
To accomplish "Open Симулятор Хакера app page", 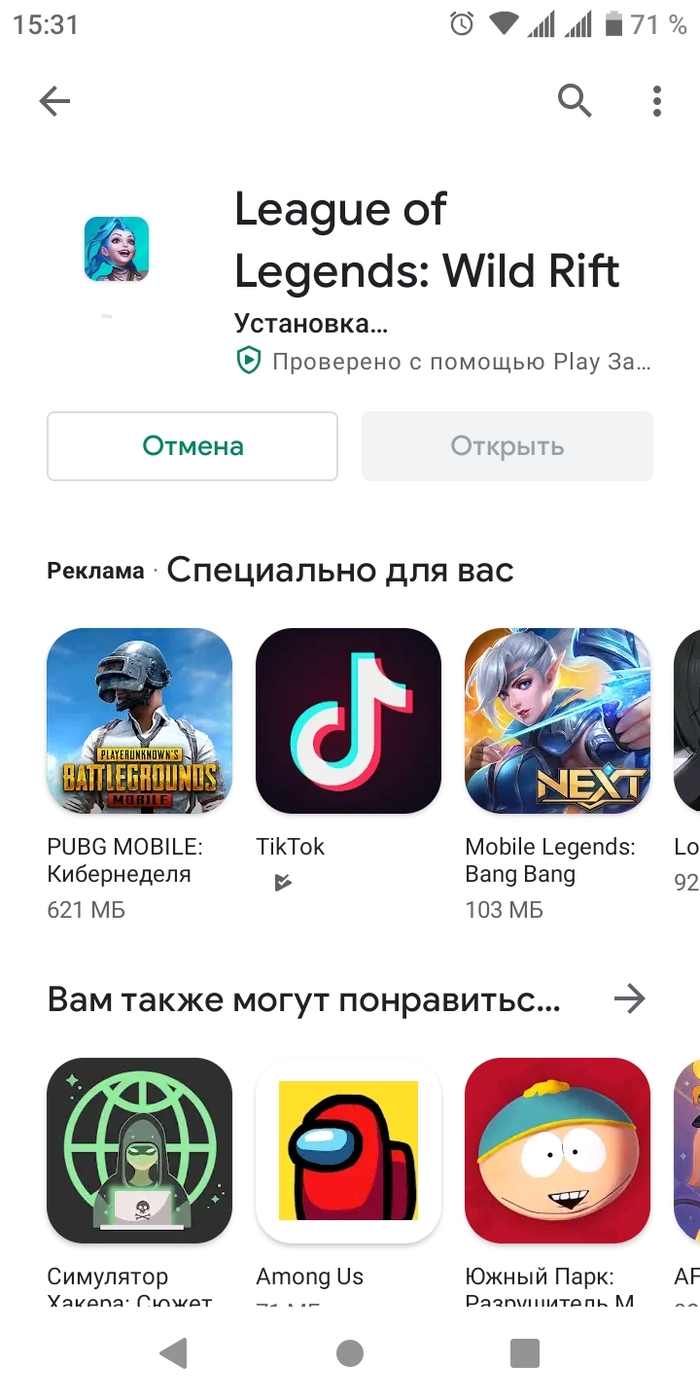I will point(139,1150).
